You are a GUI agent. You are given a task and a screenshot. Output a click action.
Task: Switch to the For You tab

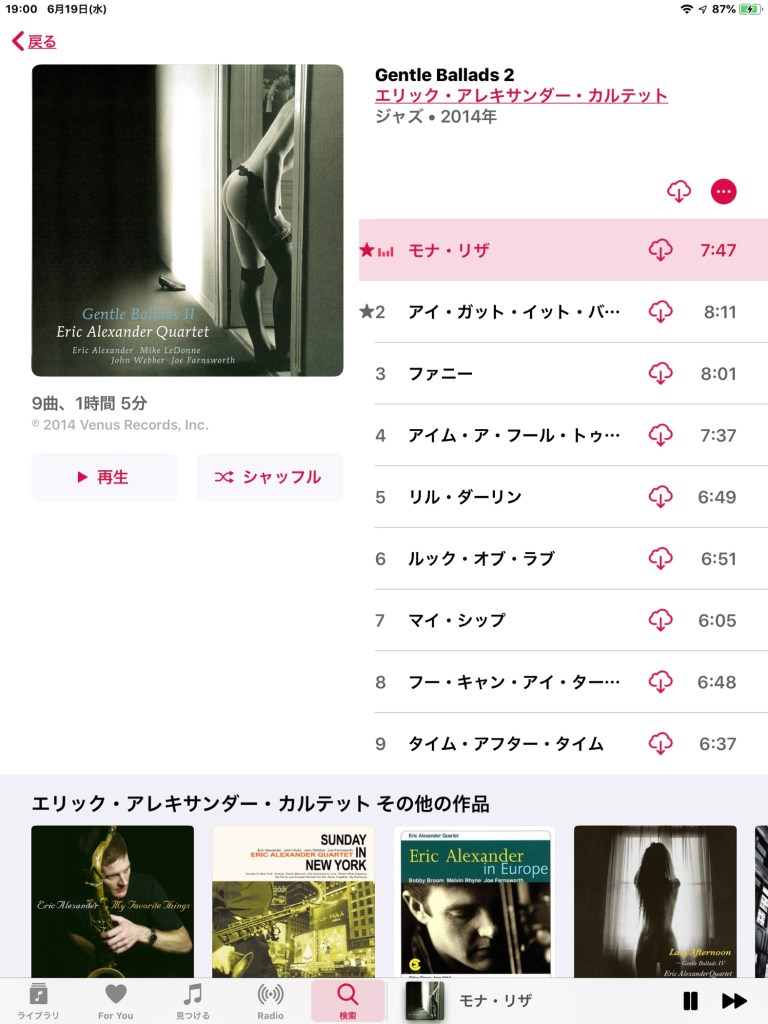[115, 1000]
